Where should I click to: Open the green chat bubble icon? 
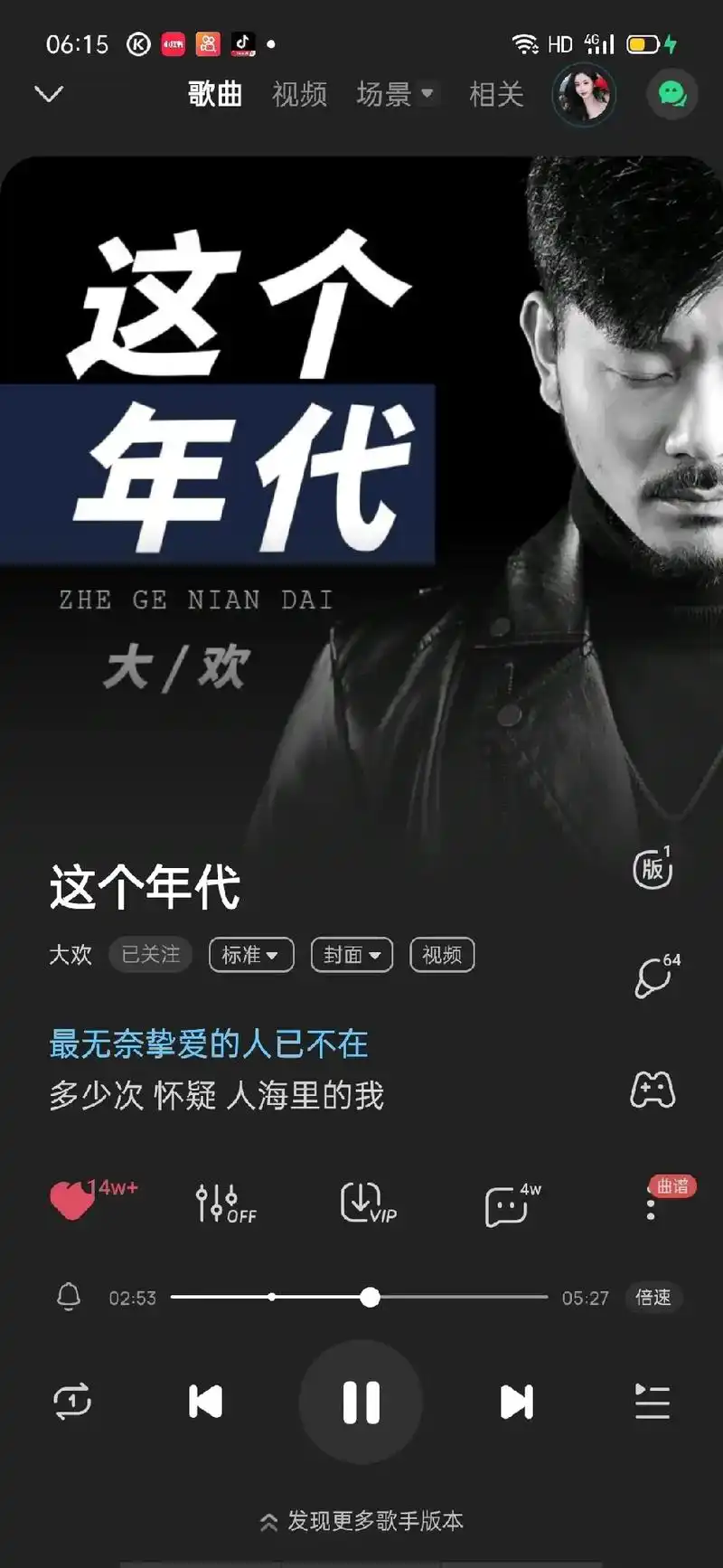[x=671, y=94]
